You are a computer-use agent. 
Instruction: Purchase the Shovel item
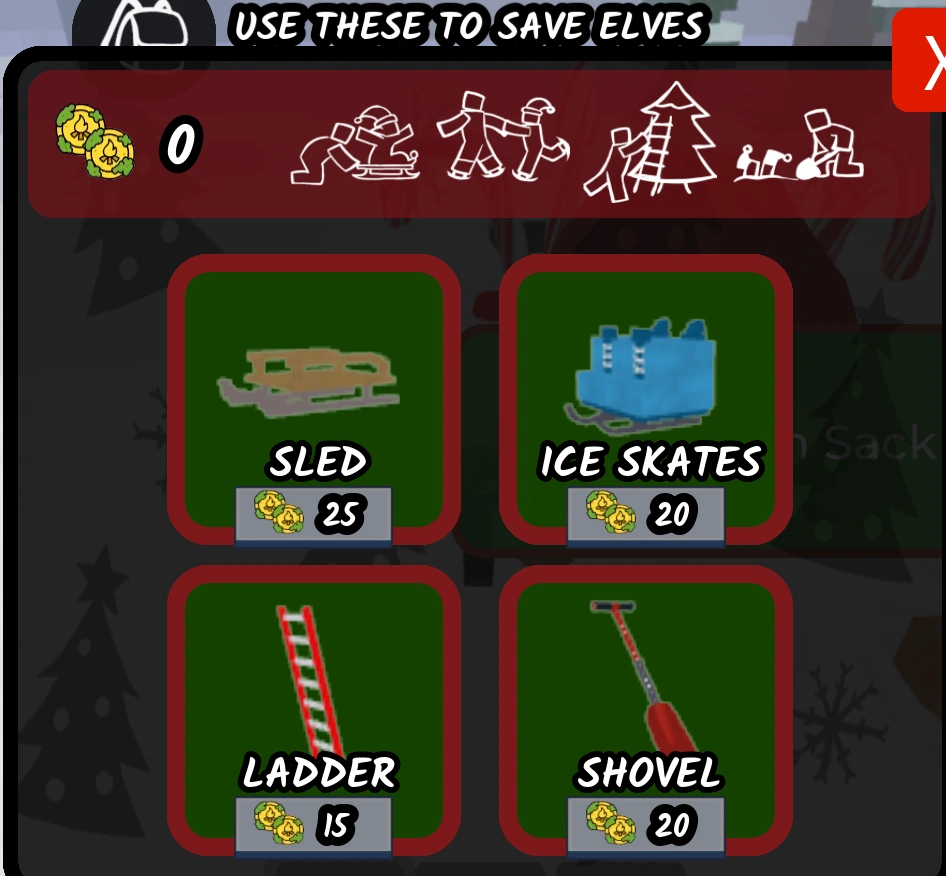(646, 710)
